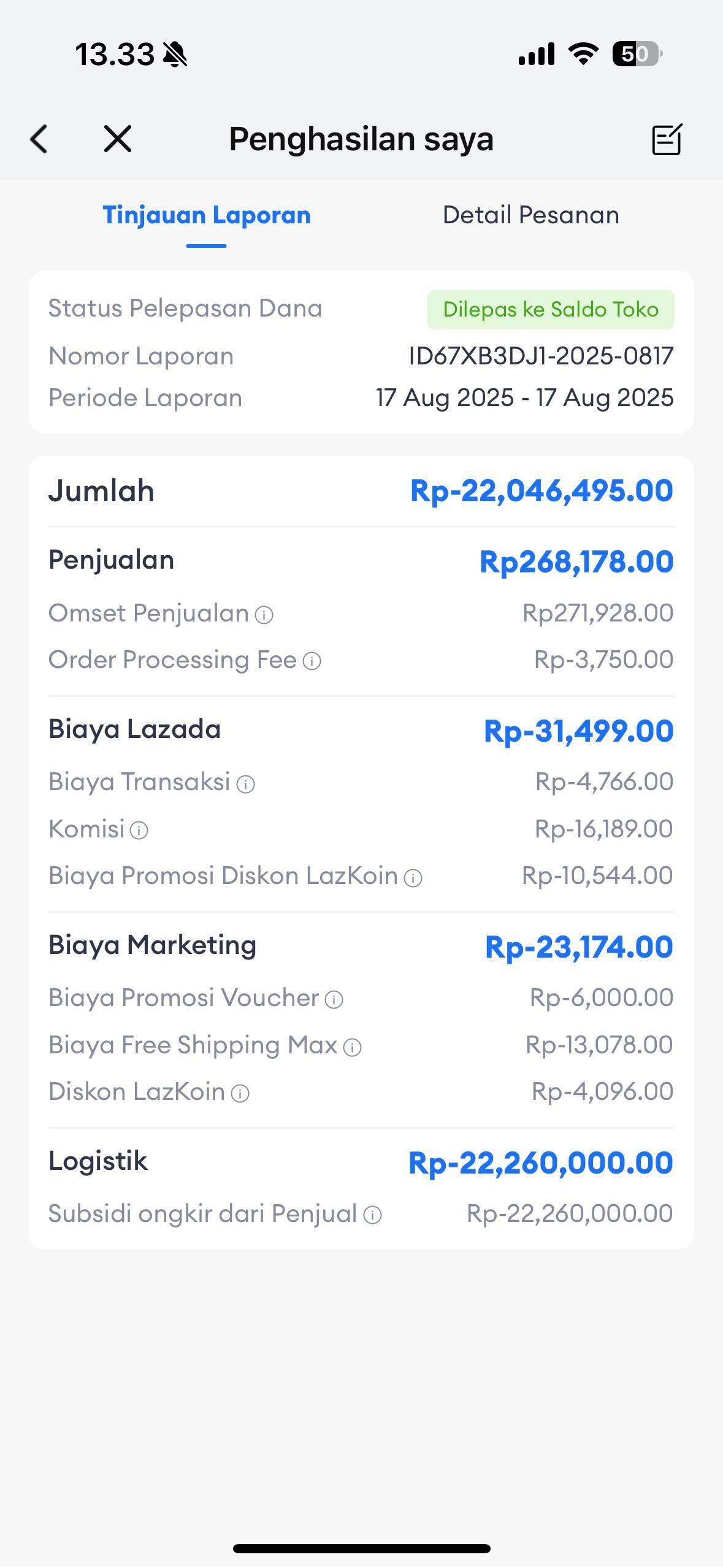Tap the back arrow to go back

click(x=39, y=139)
